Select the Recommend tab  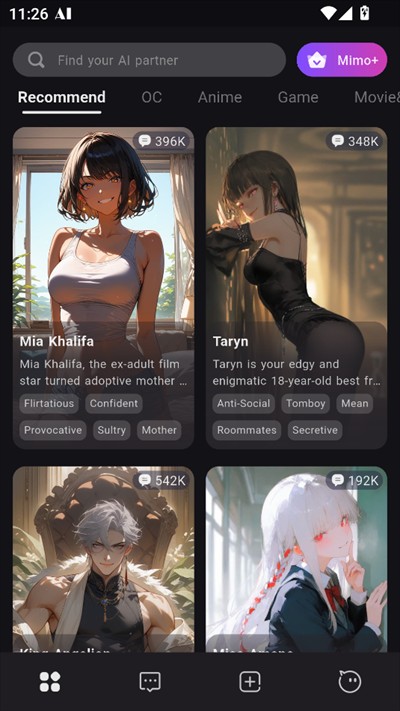click(x=62, y=97)
